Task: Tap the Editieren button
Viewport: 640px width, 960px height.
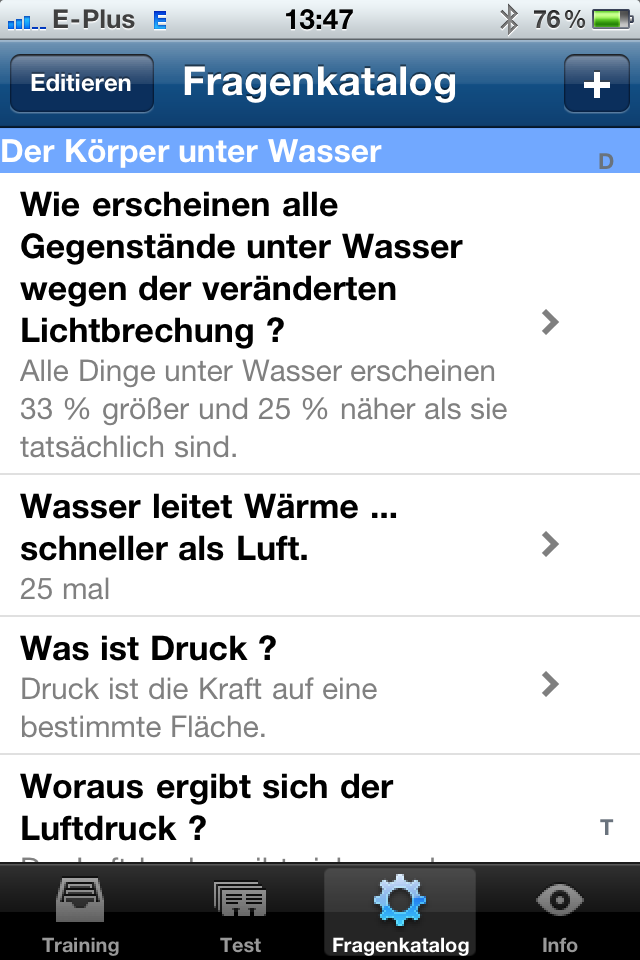Action: coord(81,83)
